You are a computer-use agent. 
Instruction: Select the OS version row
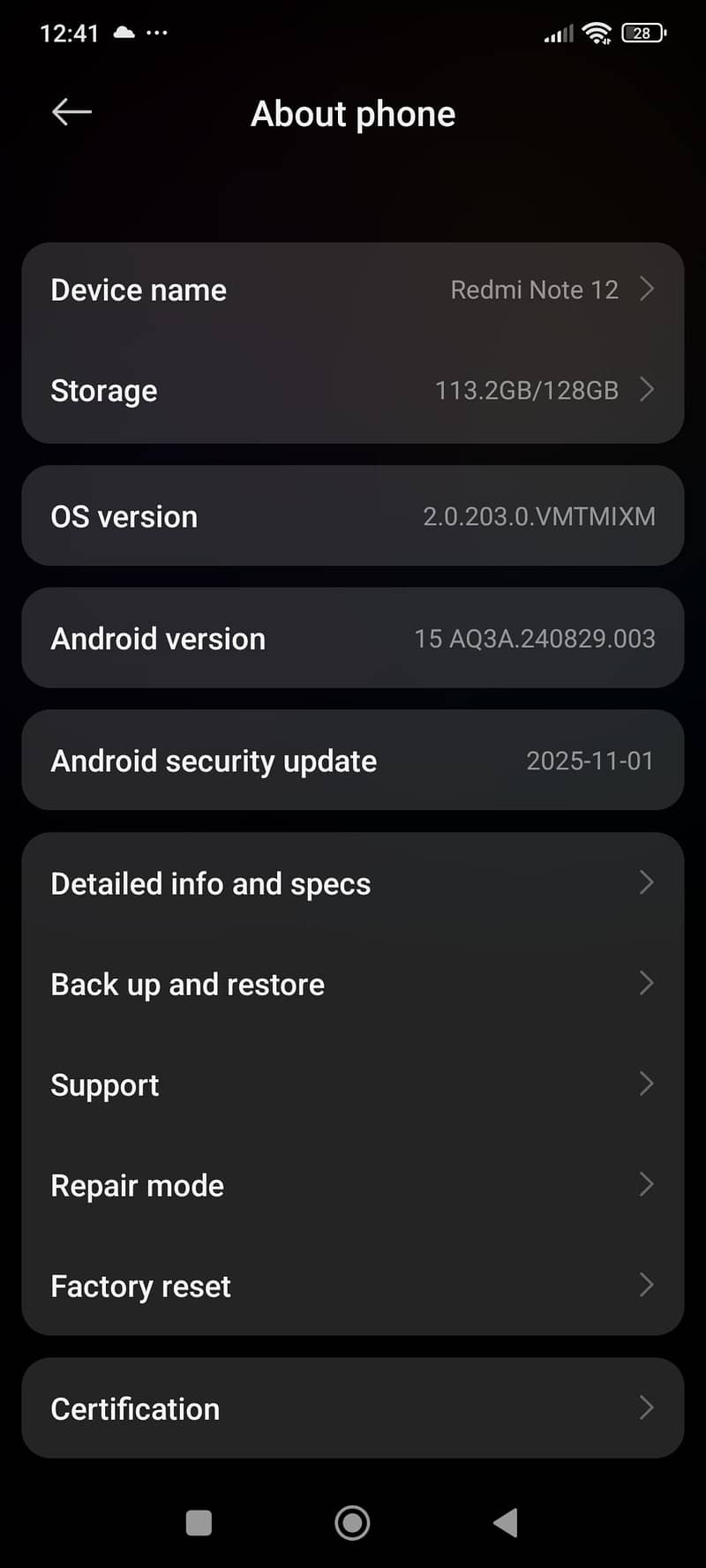pyautogui.click(x=353, y=516)
